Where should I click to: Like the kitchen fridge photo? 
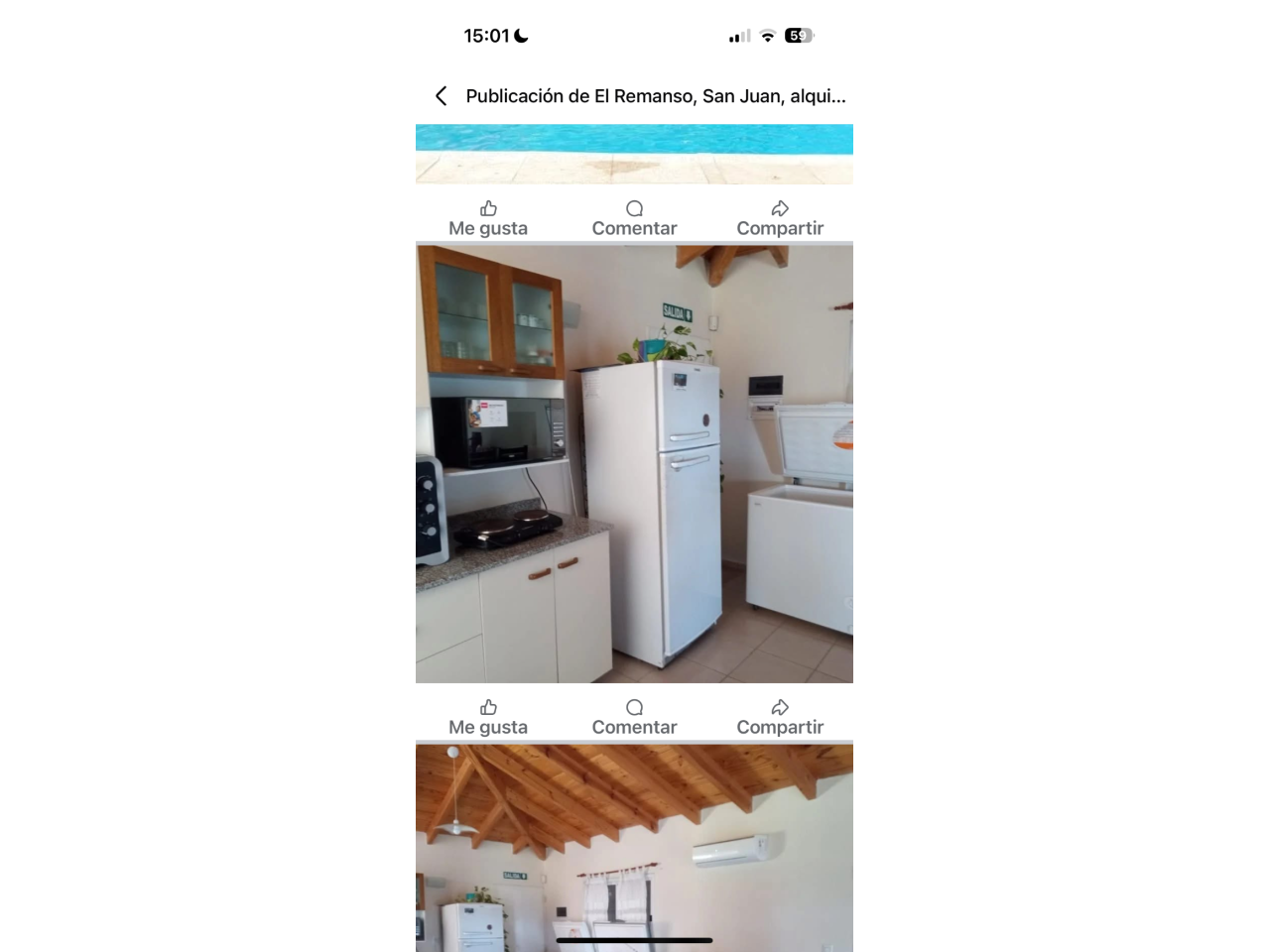pos(488,717)
